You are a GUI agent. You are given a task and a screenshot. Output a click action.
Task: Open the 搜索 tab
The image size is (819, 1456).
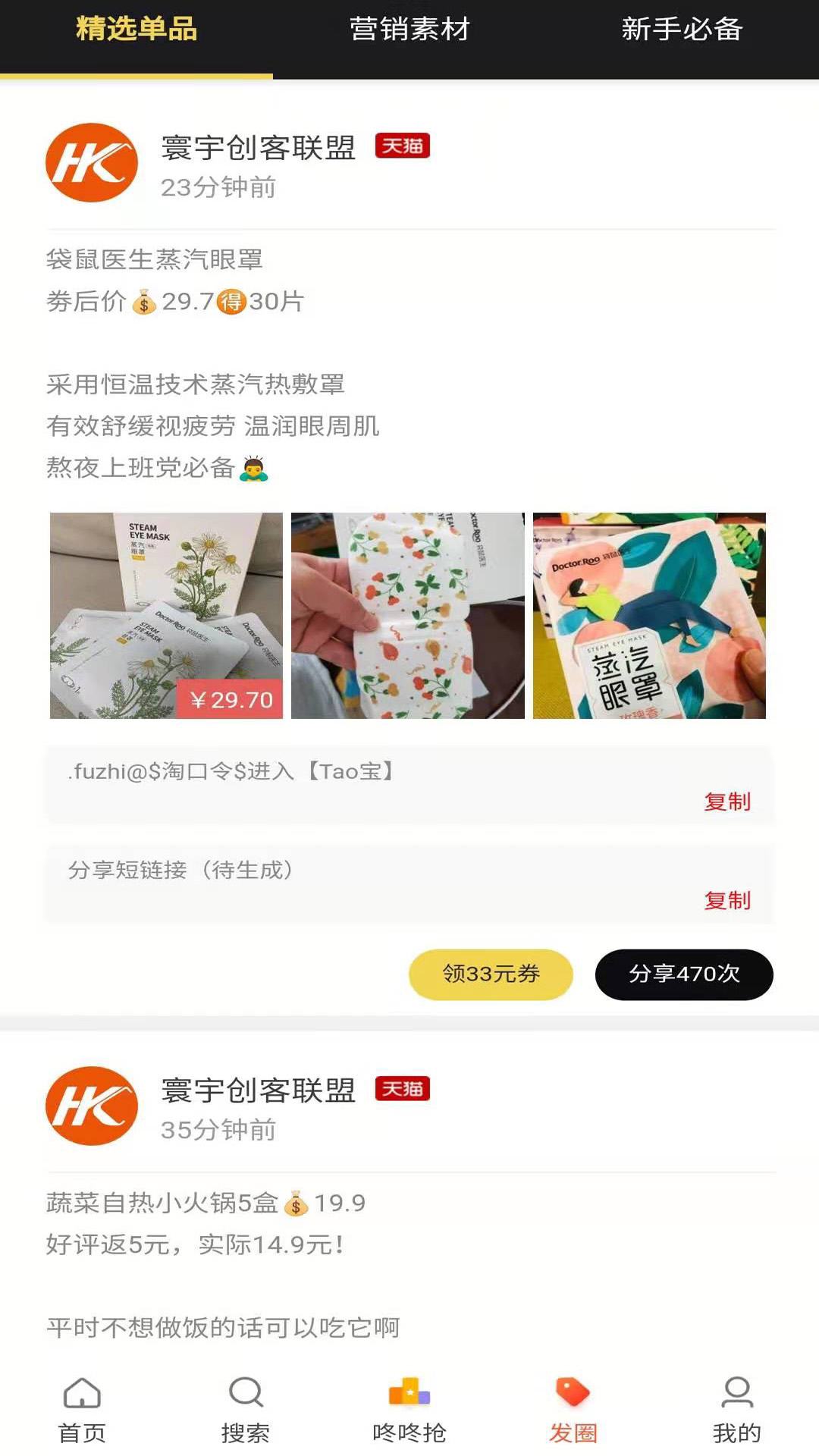click(x=246, y=1409)
